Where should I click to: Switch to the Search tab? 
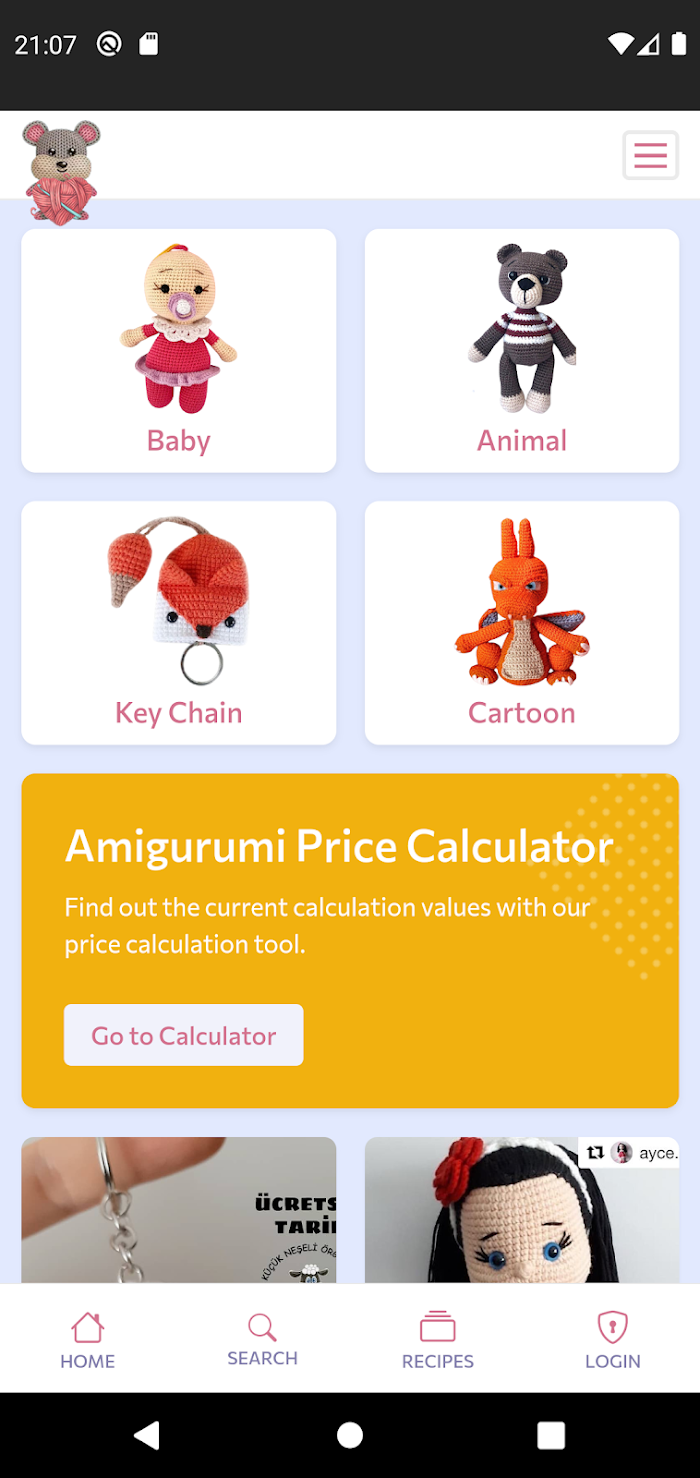pyautogui.click(x=262, y=1340)
